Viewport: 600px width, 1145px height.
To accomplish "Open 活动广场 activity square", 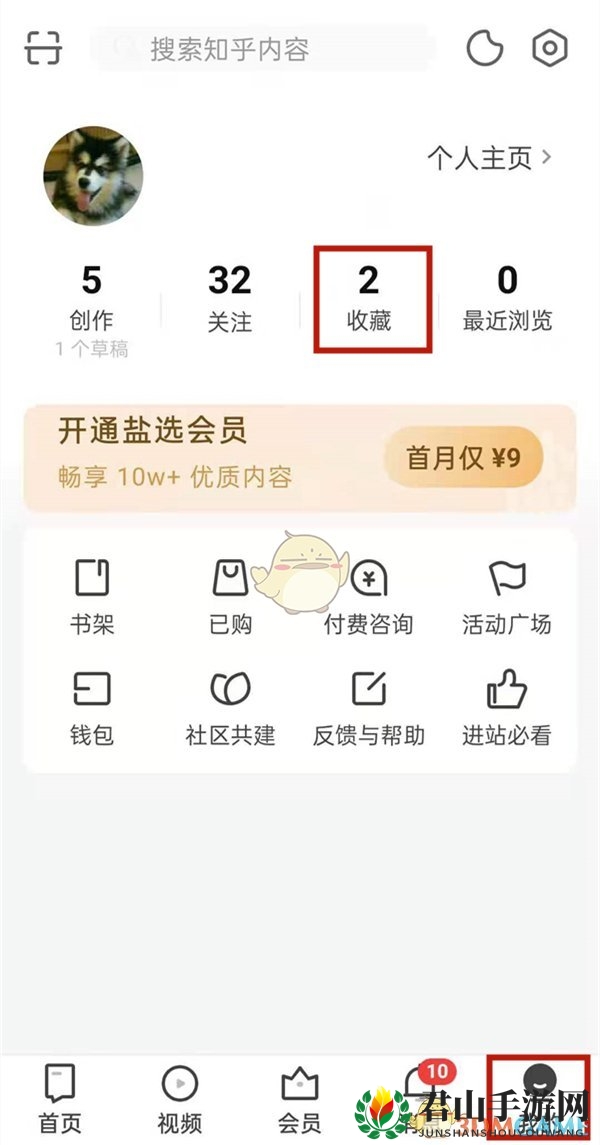I will click(506, 597).
